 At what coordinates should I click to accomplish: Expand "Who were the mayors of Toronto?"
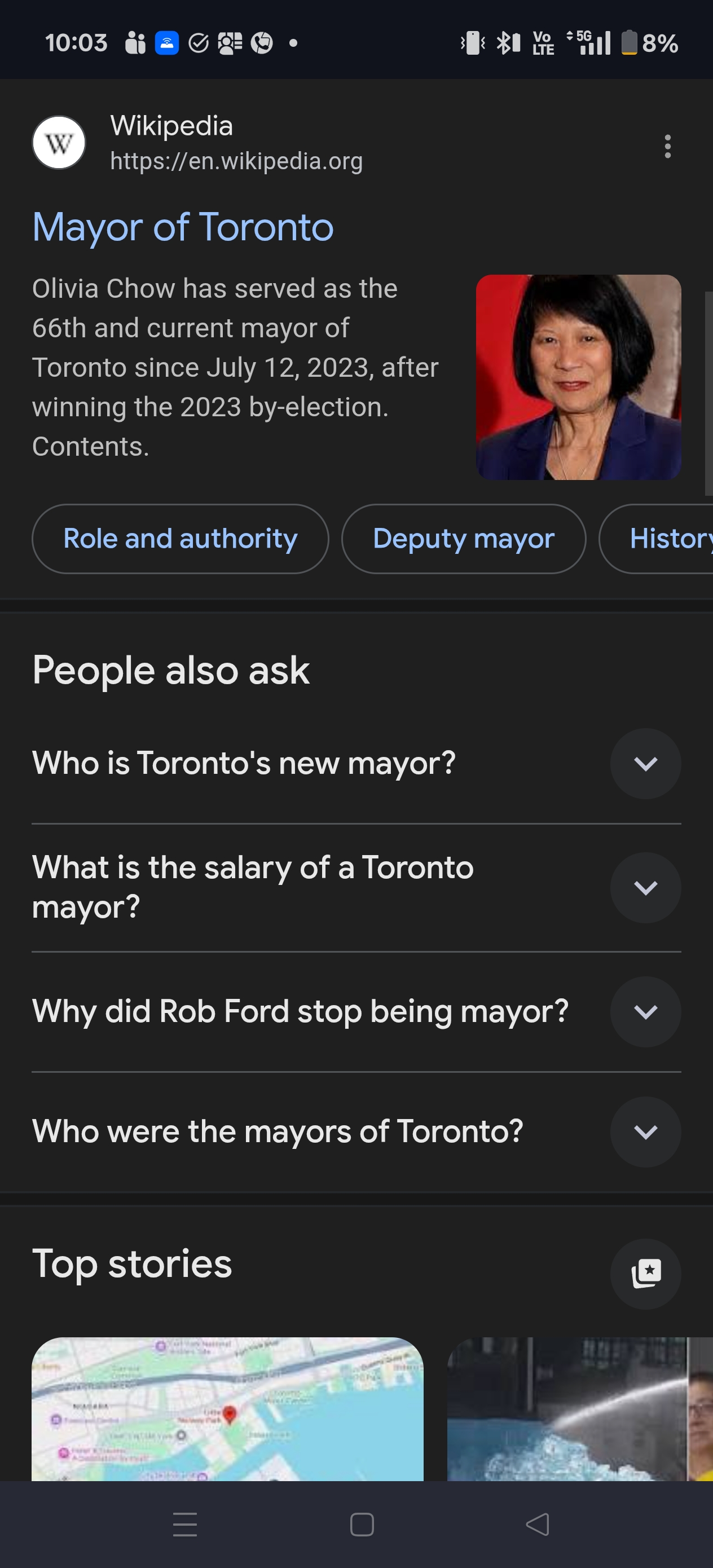click(x=645, y=1131)
